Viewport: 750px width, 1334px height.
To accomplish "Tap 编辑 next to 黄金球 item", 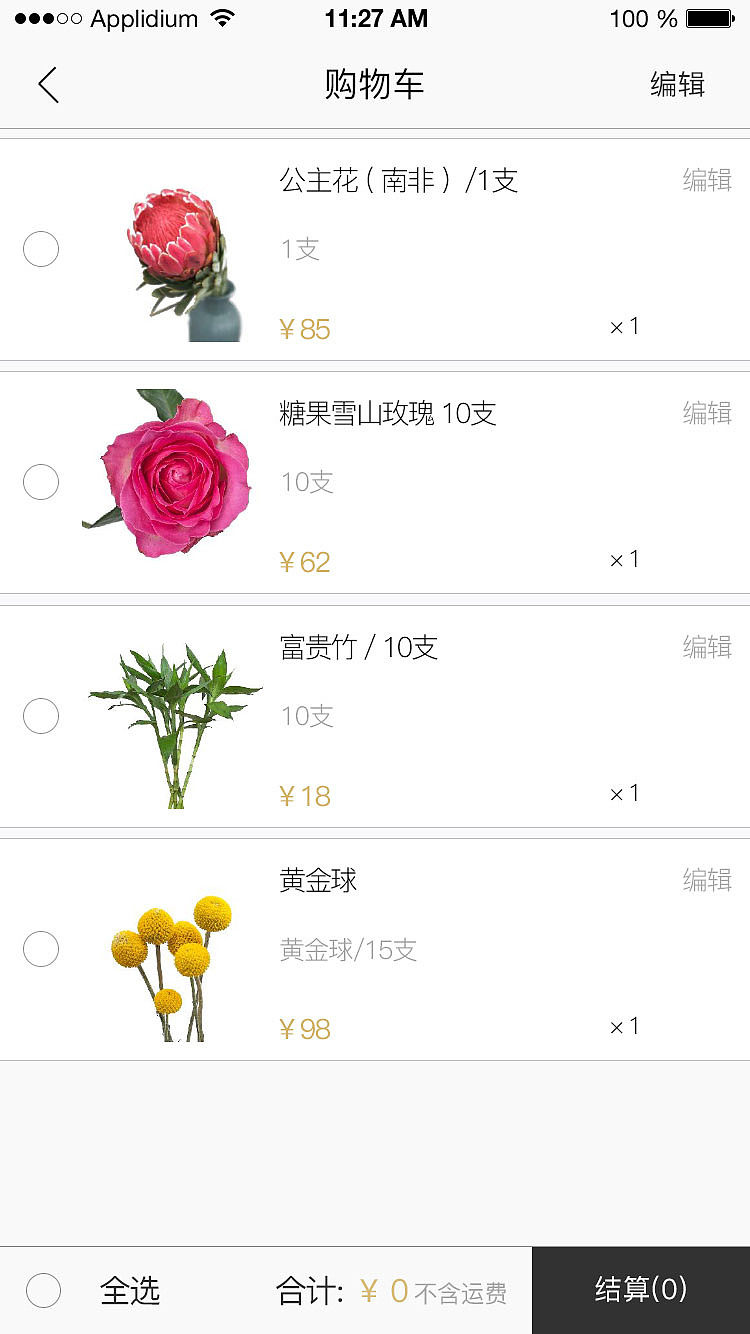I will pos(707,880).
